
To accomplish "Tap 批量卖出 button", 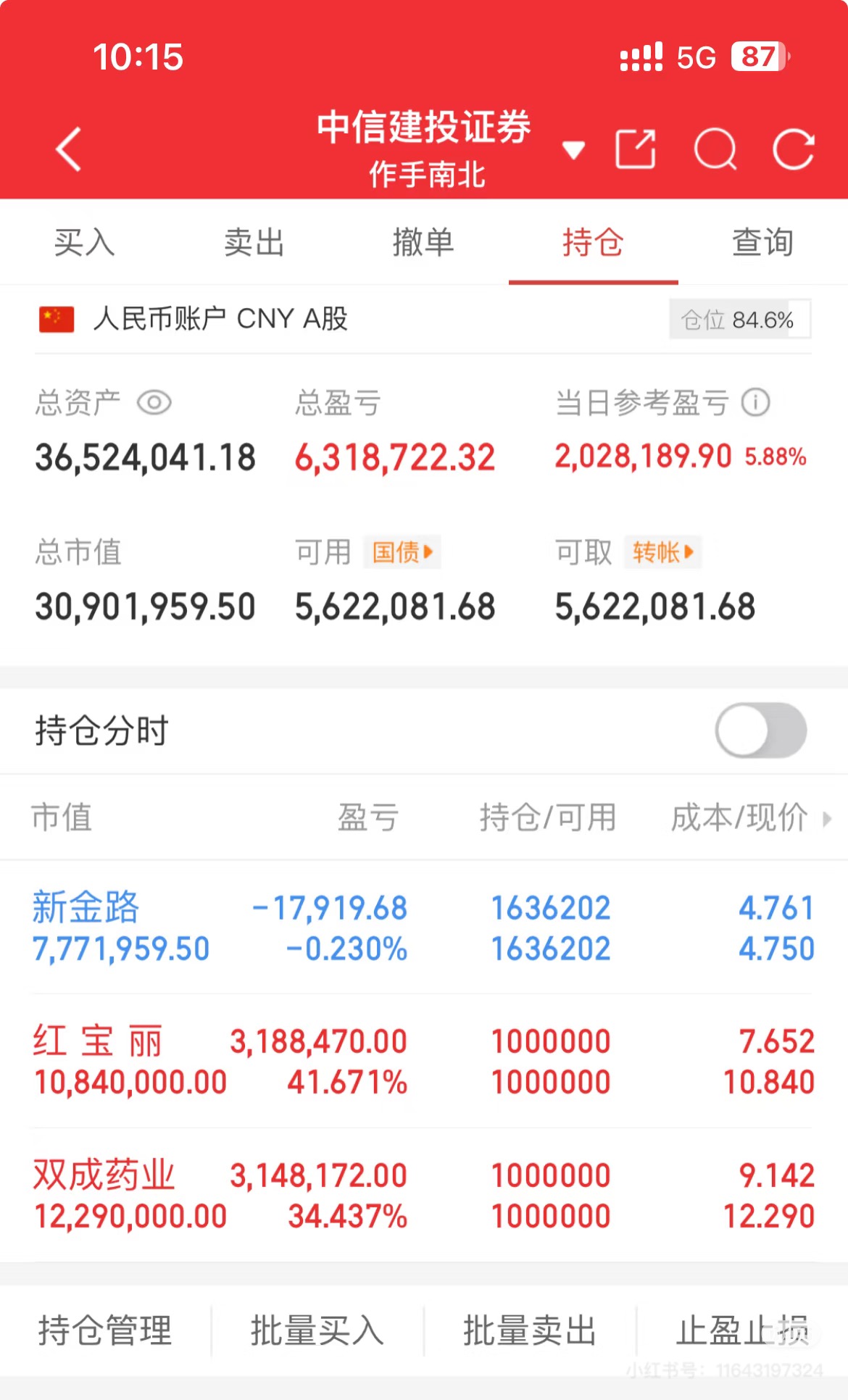I will [x=530, y=1330].
